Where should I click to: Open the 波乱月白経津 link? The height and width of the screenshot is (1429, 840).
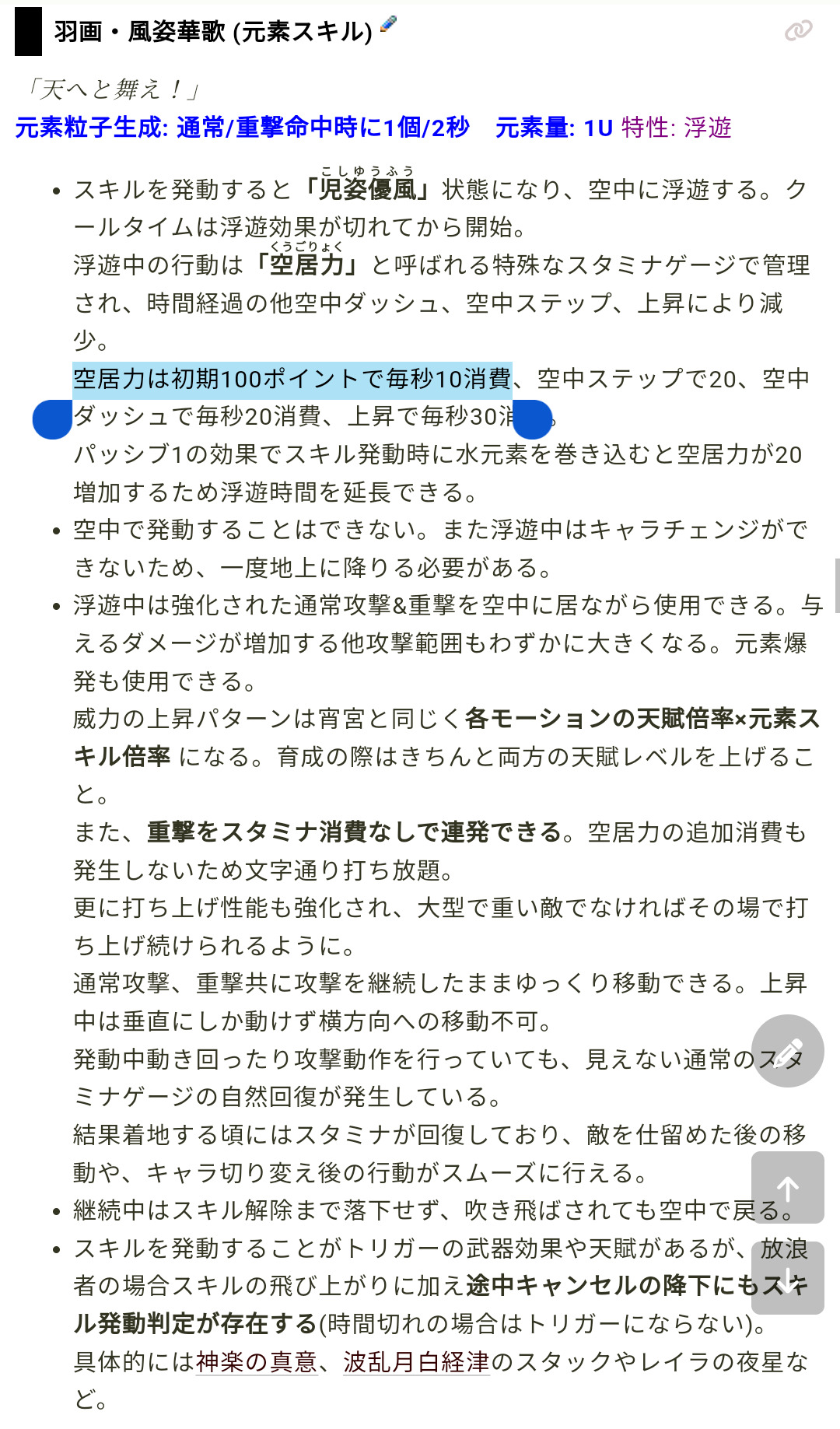click(x=416, y=1361)
